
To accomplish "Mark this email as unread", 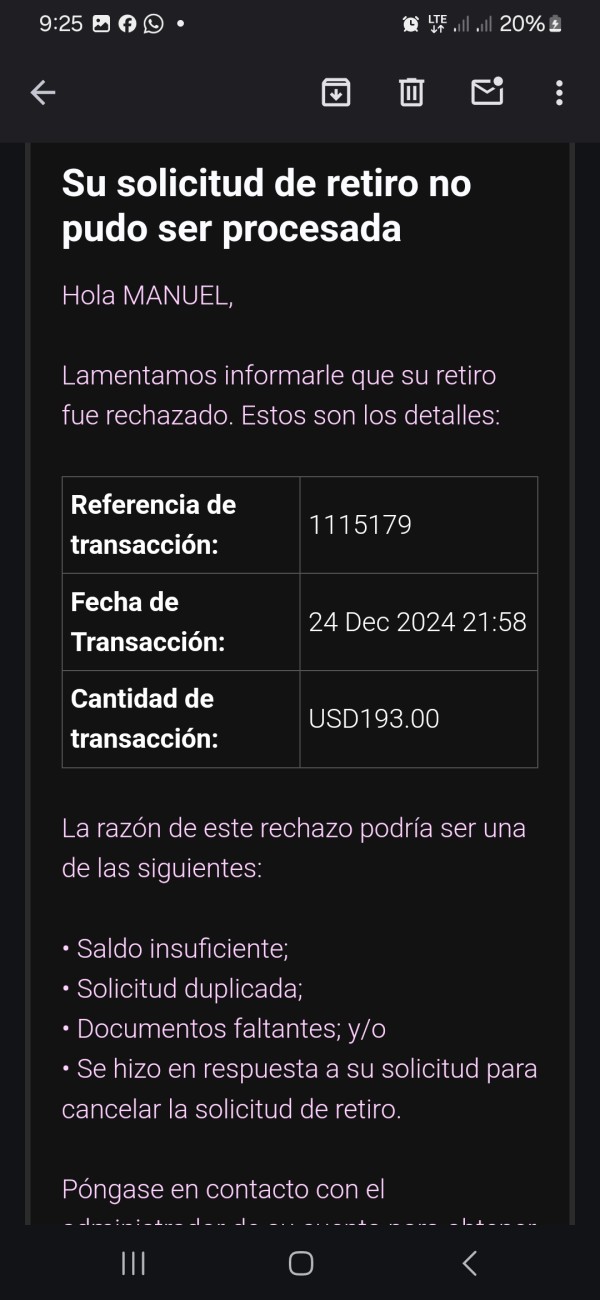I will pyautogui.click(x=487, y=91).
